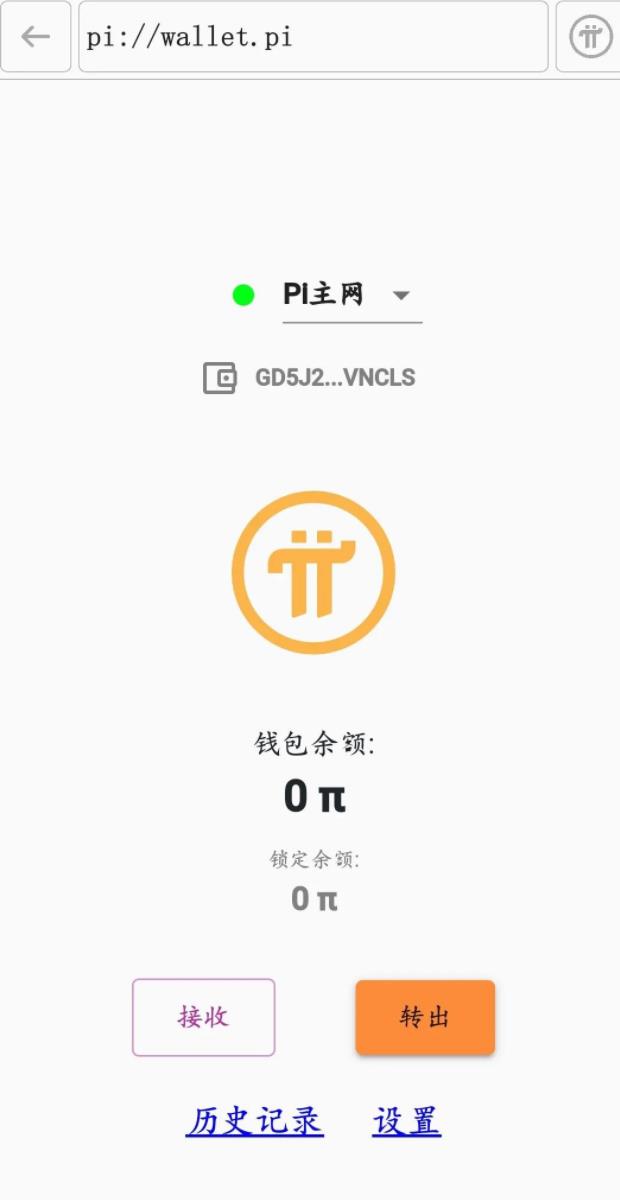
Task: Open the Pi logo button in toolbar
Action: coord(590,37)
